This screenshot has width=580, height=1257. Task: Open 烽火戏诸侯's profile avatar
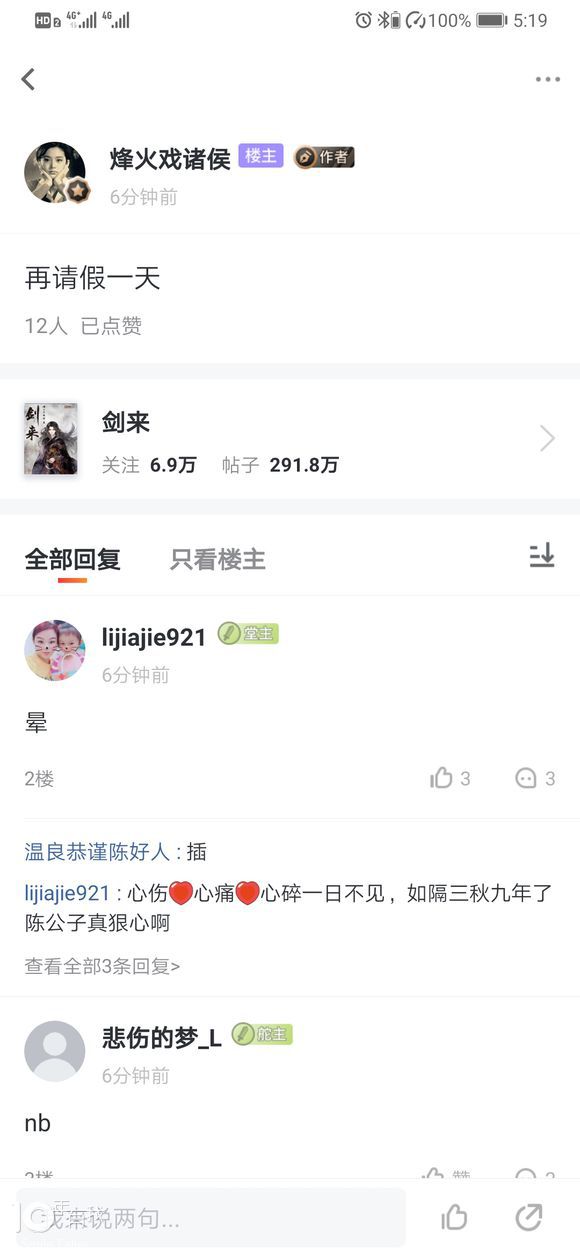[55, 172]
